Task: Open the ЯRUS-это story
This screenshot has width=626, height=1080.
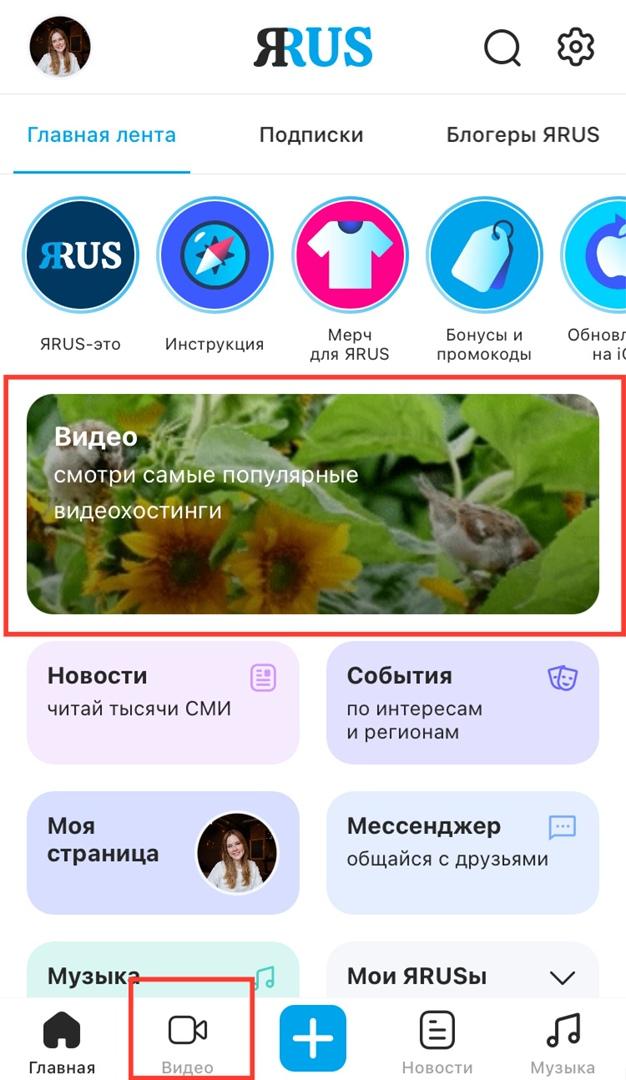Action: (80, 255)
